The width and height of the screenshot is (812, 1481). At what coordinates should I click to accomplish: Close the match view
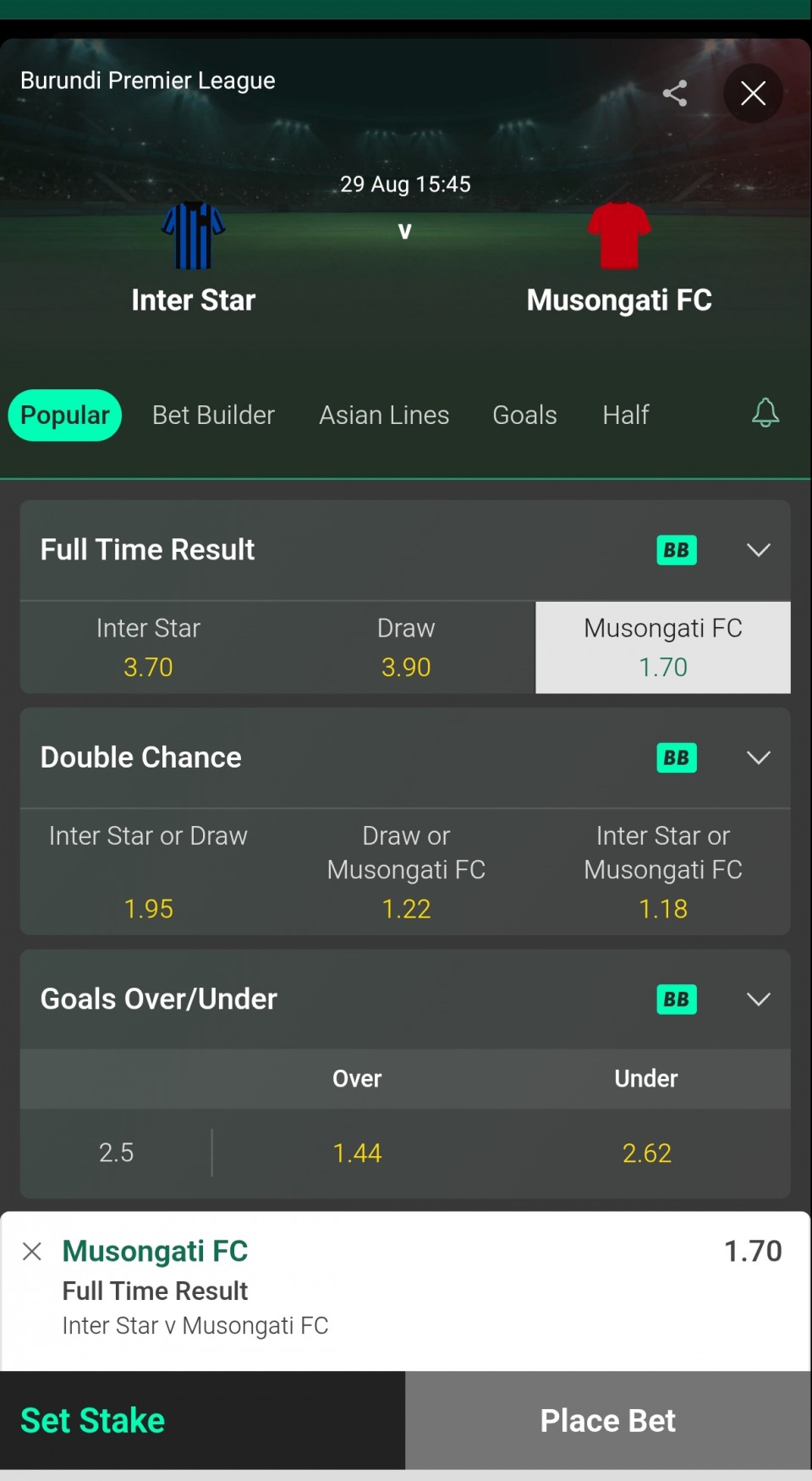[x=753, y=93]
